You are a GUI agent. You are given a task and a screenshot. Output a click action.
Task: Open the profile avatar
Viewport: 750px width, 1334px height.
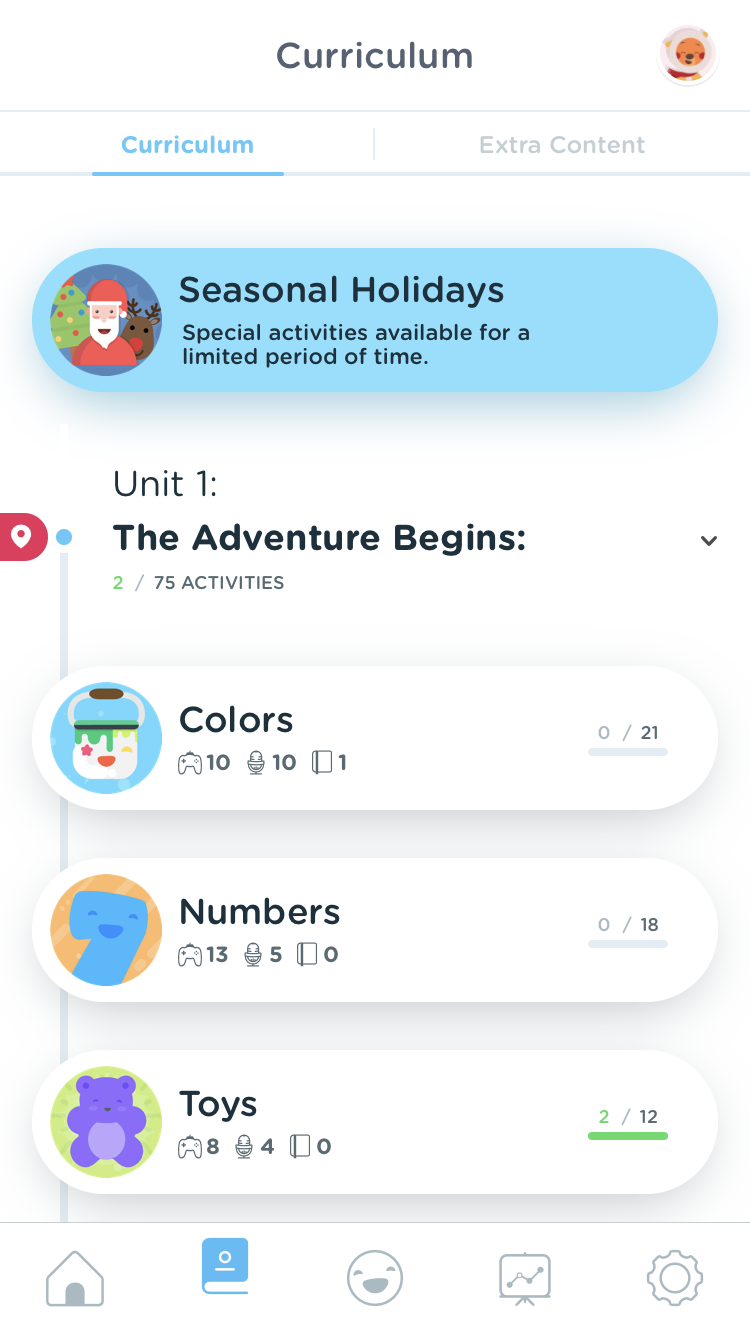(688, 55)
